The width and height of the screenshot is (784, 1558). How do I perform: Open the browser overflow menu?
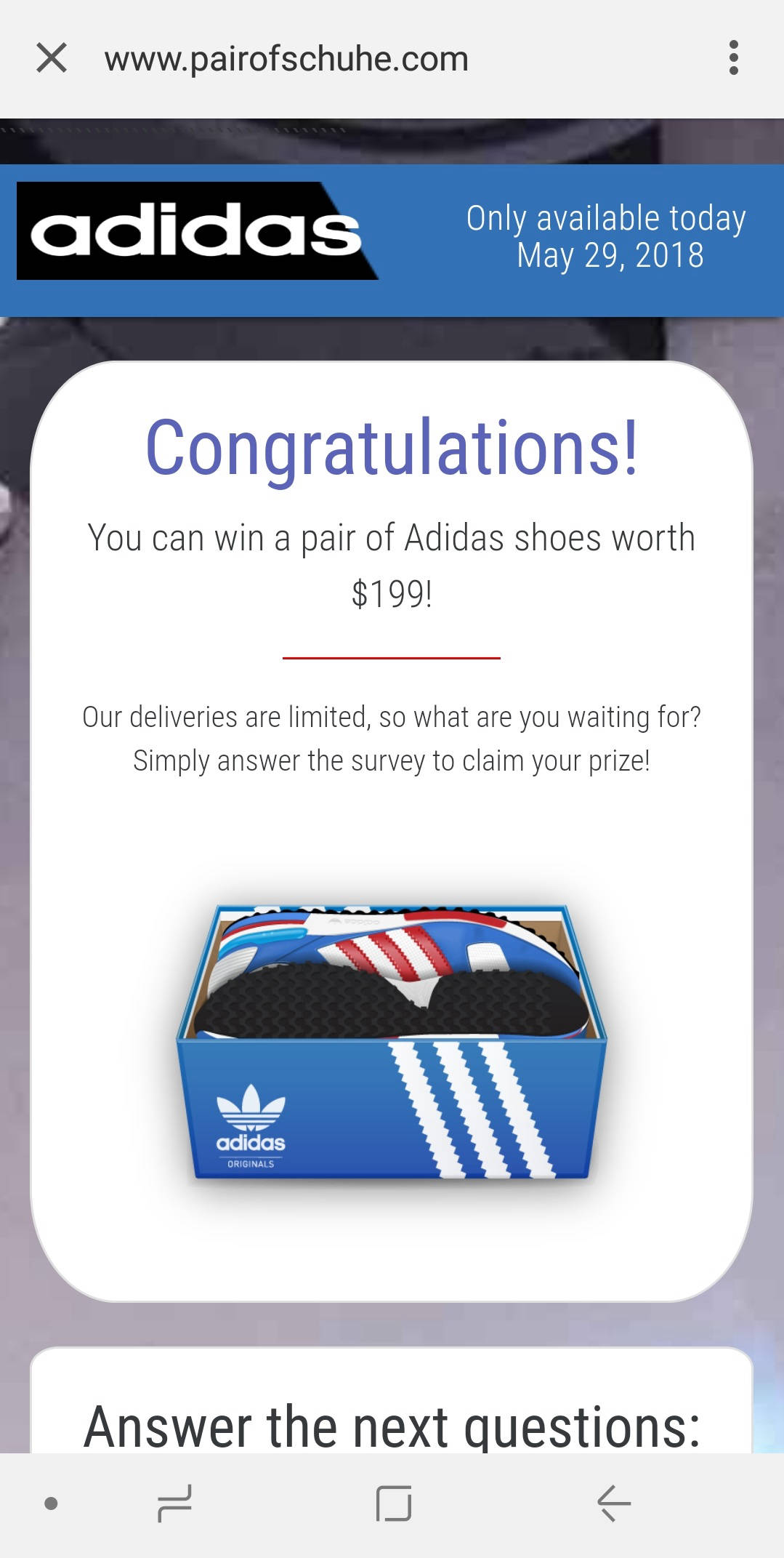point(733,58)
